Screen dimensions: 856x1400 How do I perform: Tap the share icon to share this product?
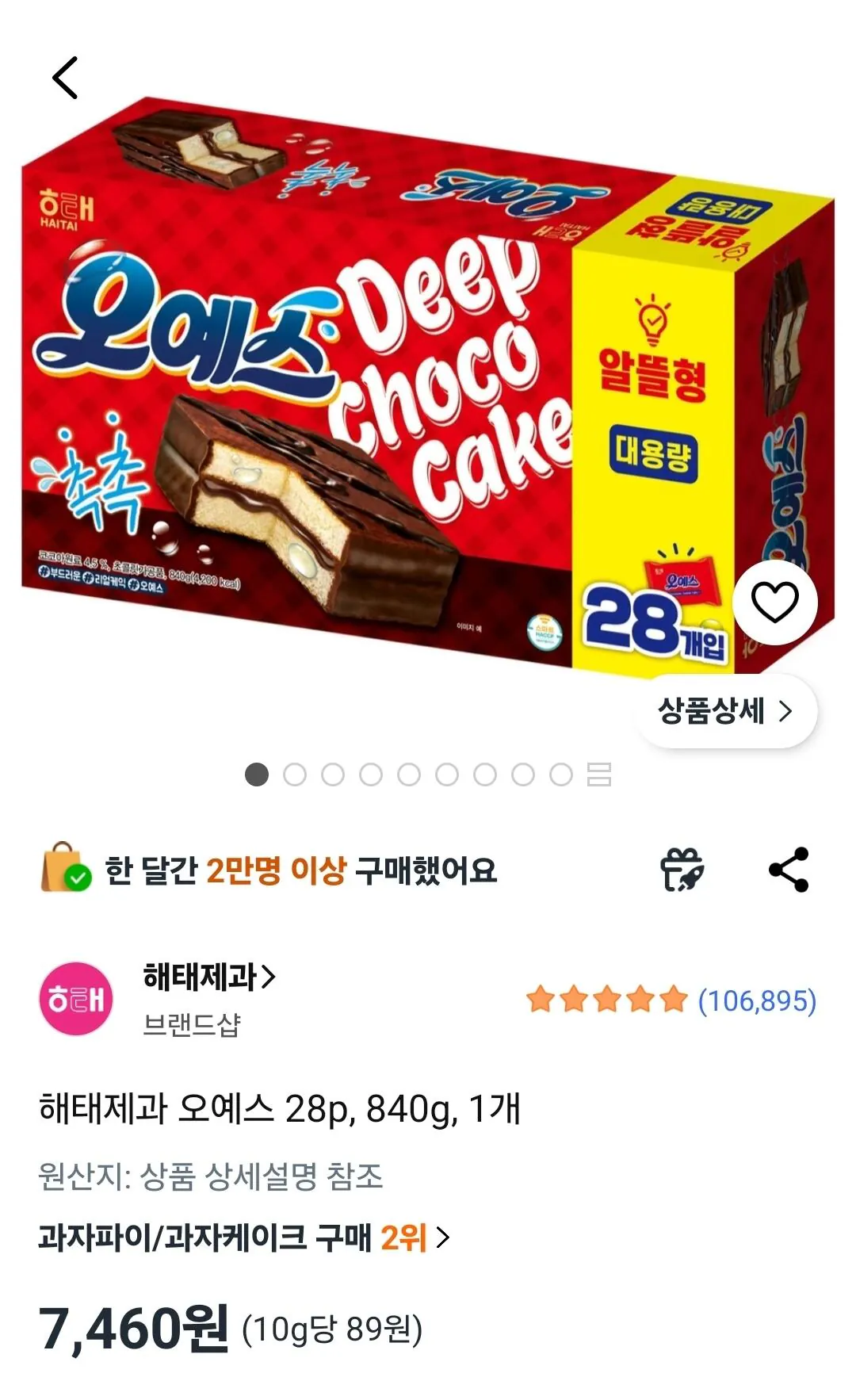(788, 870)
